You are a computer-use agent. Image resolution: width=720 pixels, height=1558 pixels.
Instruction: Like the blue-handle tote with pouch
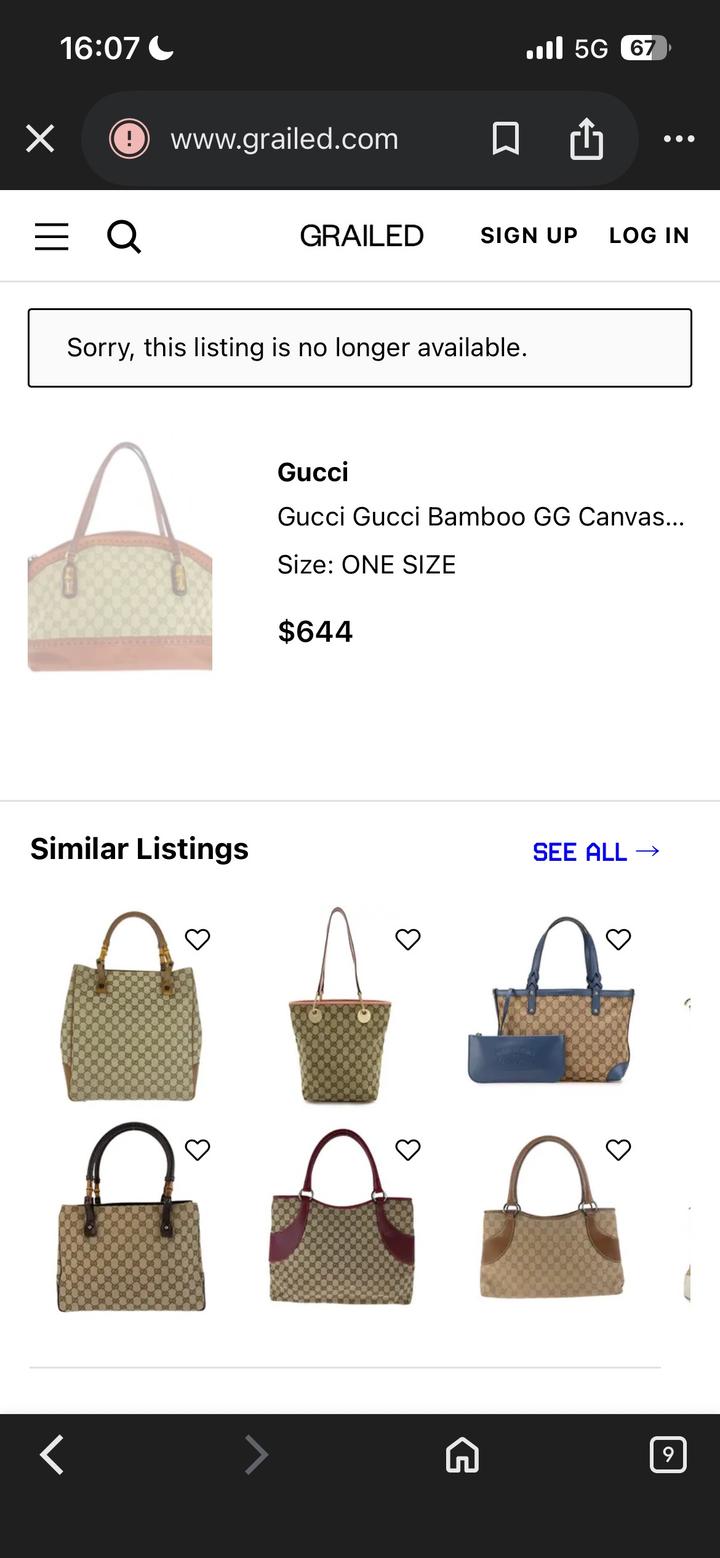pyautogui.click(x=619, y=939)
